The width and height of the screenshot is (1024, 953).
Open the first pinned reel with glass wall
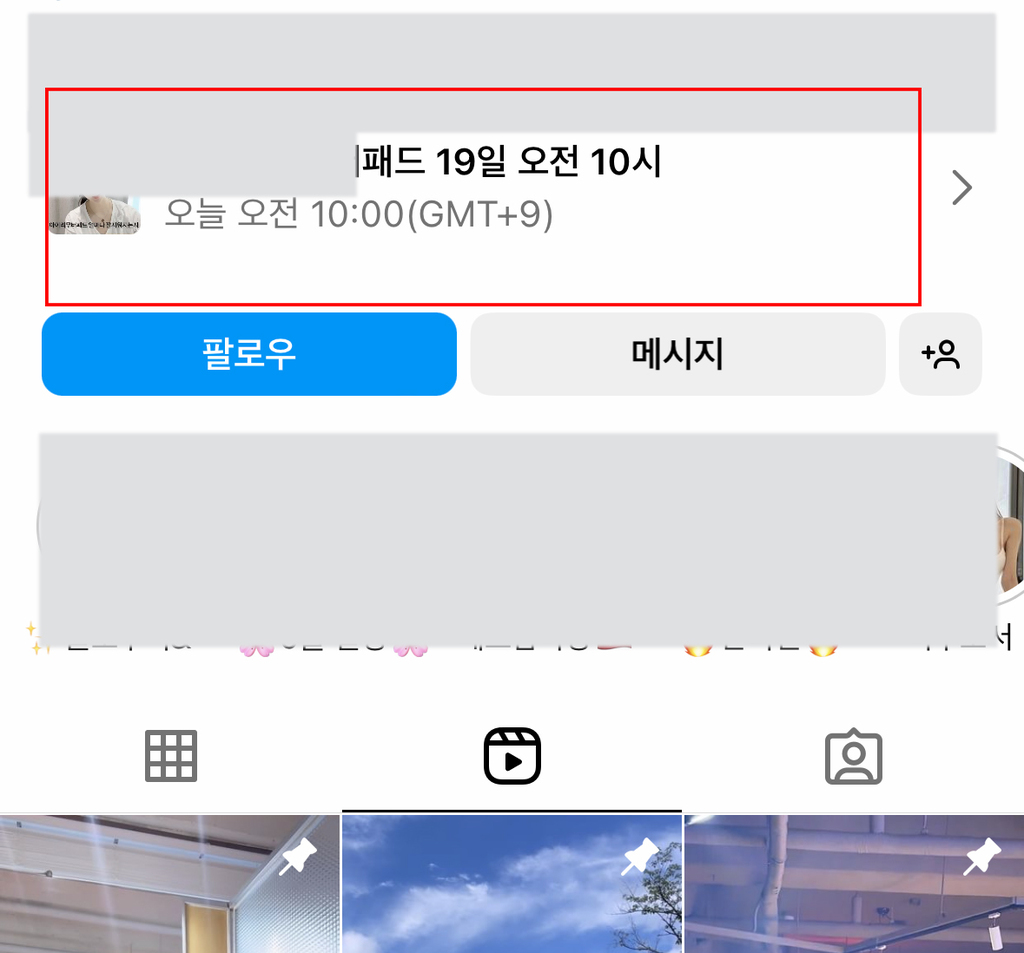tap(170, 885)
